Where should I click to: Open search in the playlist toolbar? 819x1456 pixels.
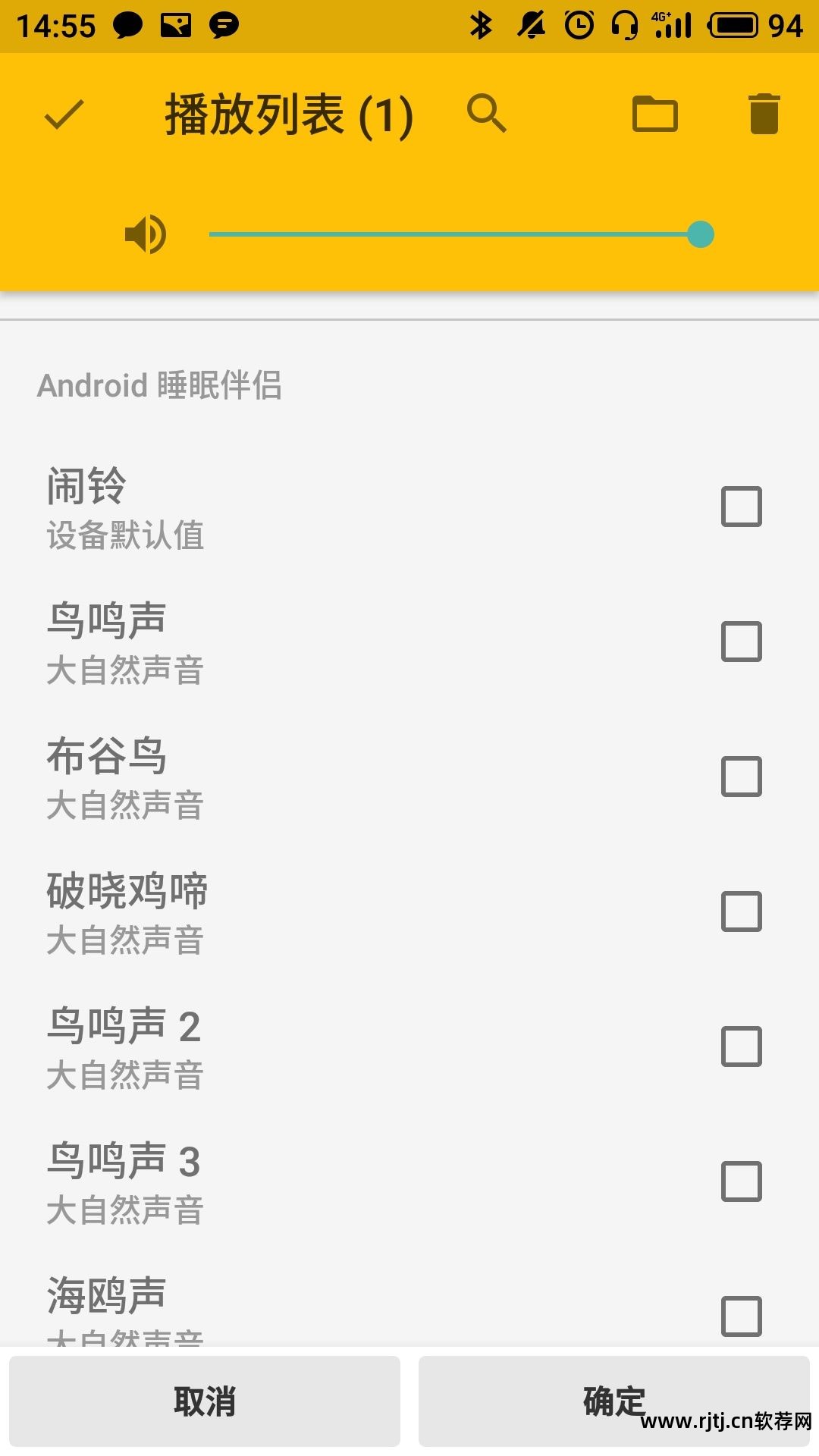pos(486,115)
